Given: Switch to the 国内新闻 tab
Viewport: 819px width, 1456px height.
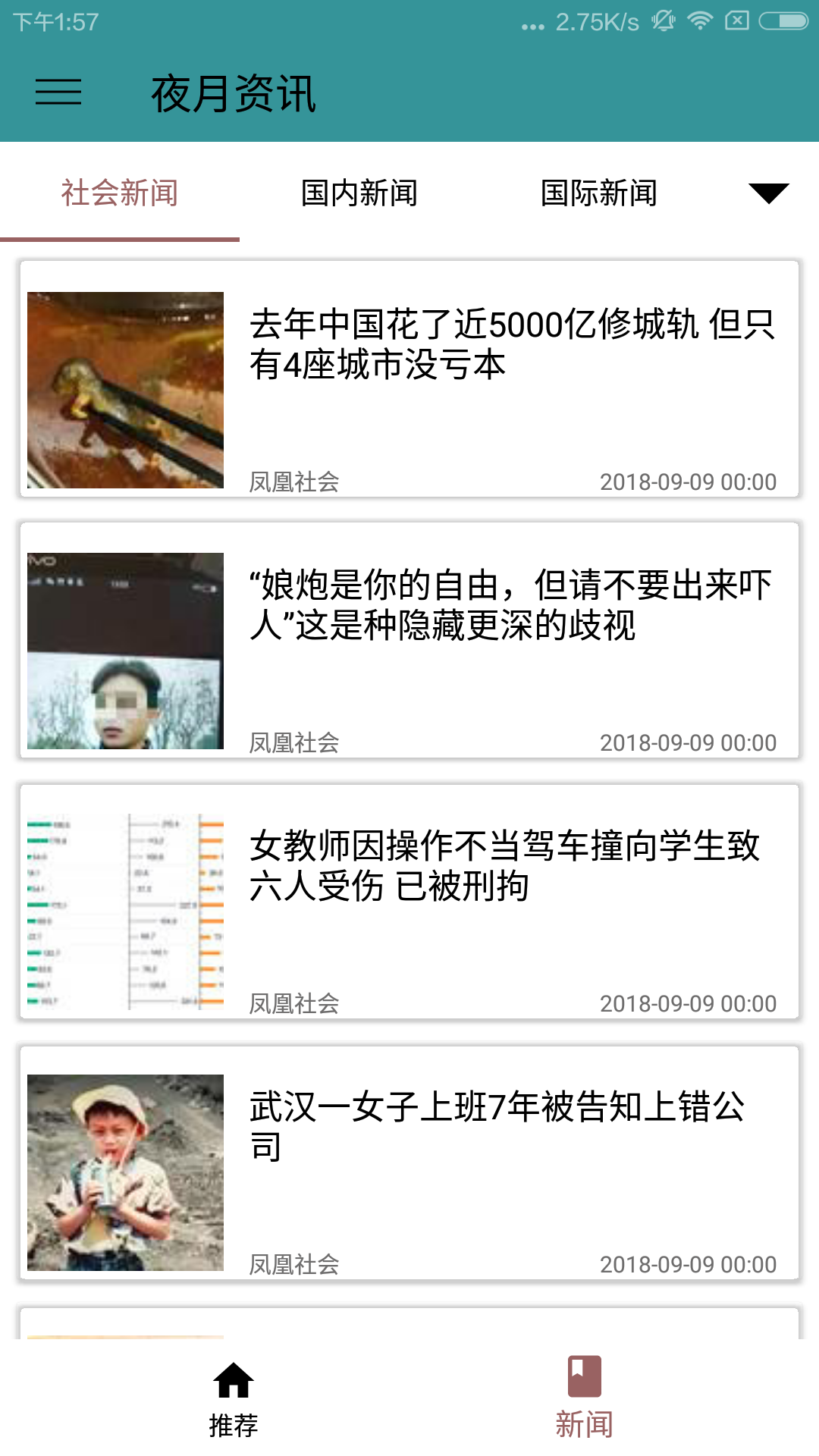Looking at the screenshot, I should (x=359, y=193).
